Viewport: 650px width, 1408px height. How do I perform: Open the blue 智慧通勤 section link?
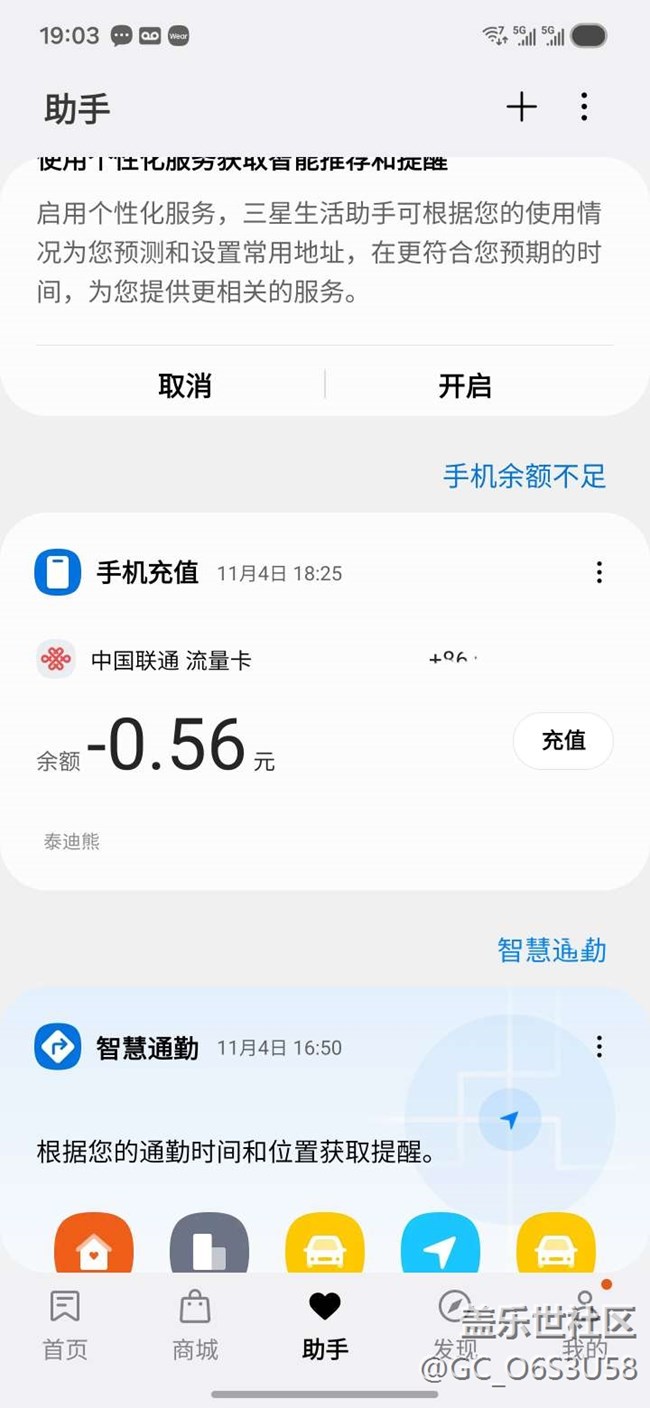[551, 949]
